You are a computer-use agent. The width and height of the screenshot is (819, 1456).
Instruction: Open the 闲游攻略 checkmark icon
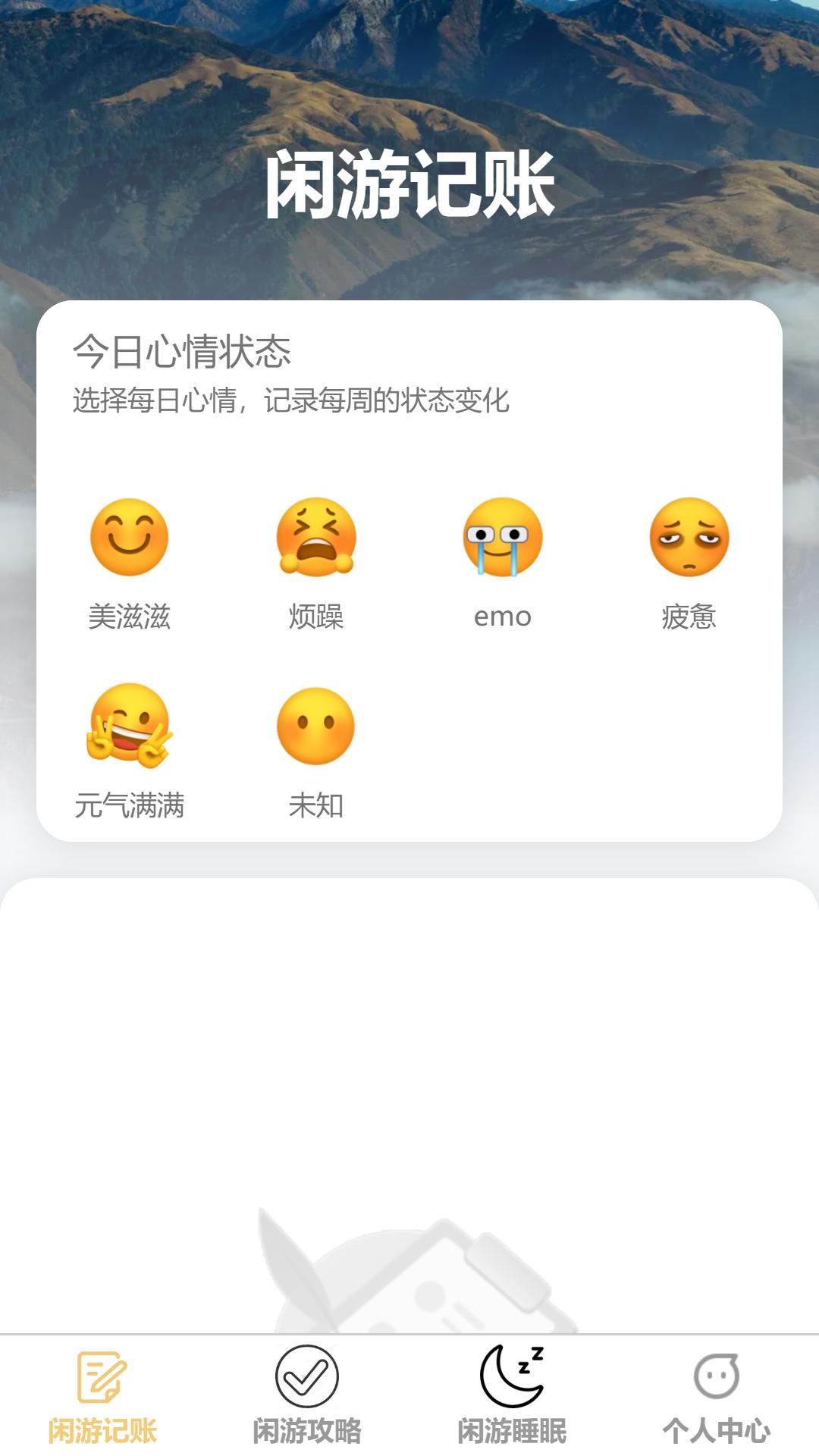(307, 1382)
